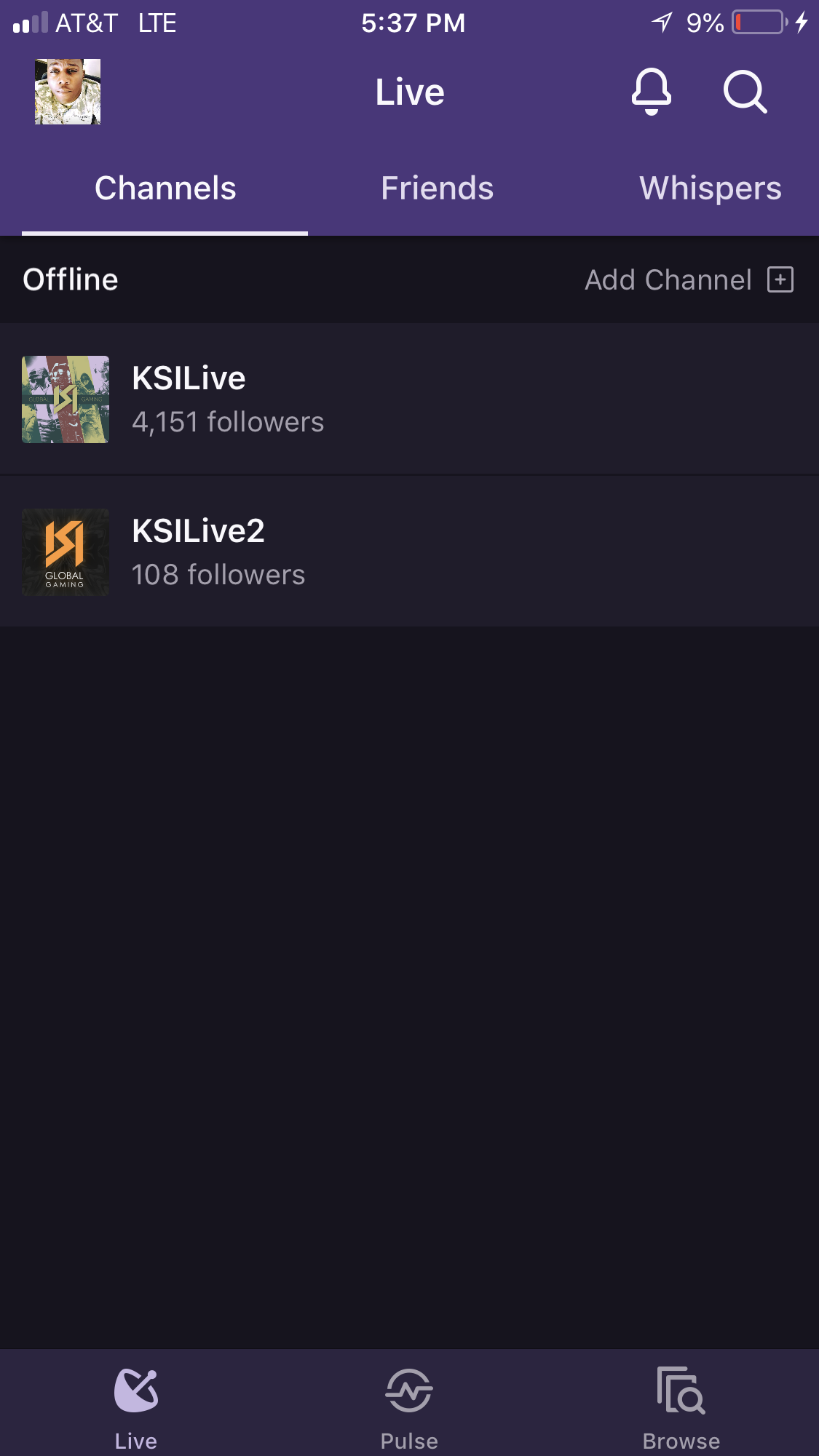Switch to the Whispers tab
The width and height of the screenshot is (819, 1456).
pos(711,188)
